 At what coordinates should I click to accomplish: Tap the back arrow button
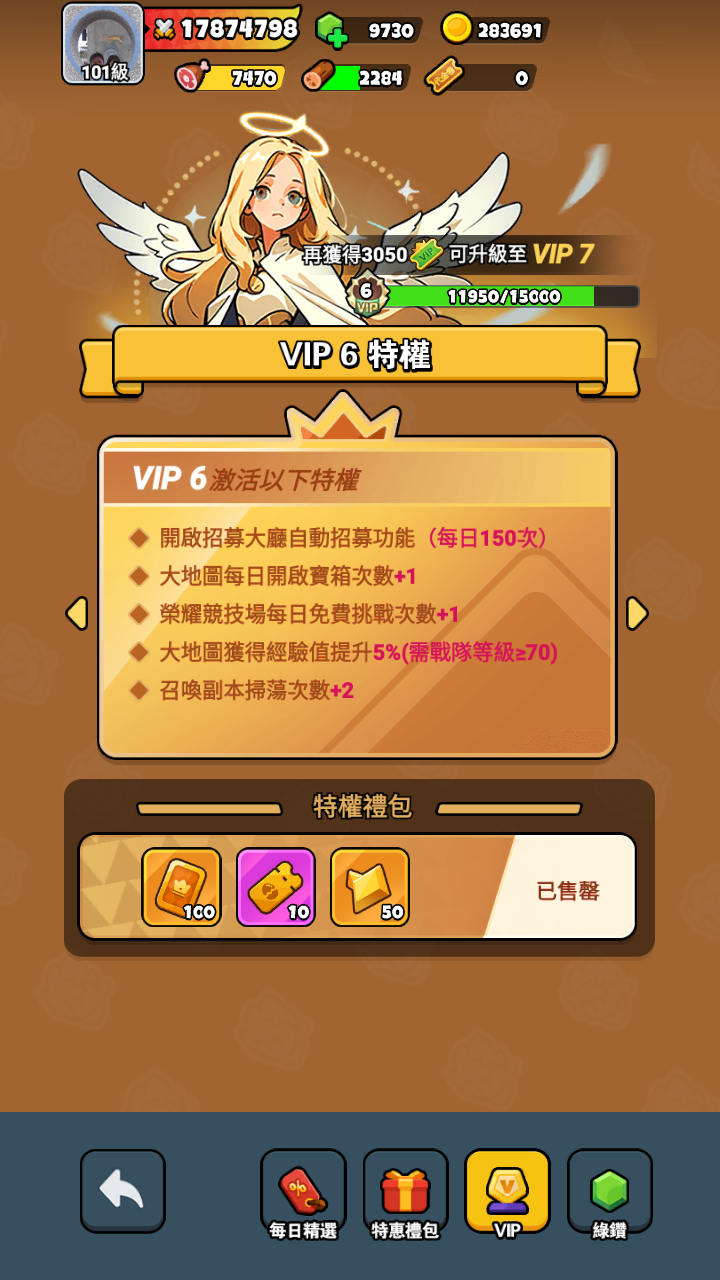[123, 1190]
